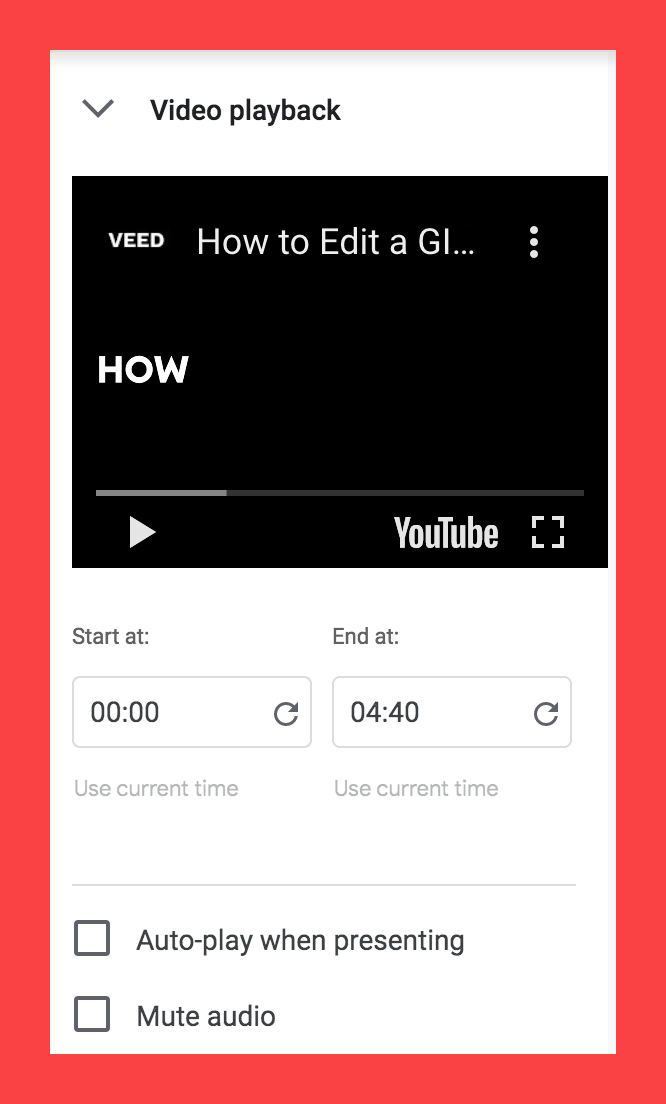The width and height of the screenshot is (666, 1104).
Task: Collapse the Video playback section
Action: (x=98, y=109)
